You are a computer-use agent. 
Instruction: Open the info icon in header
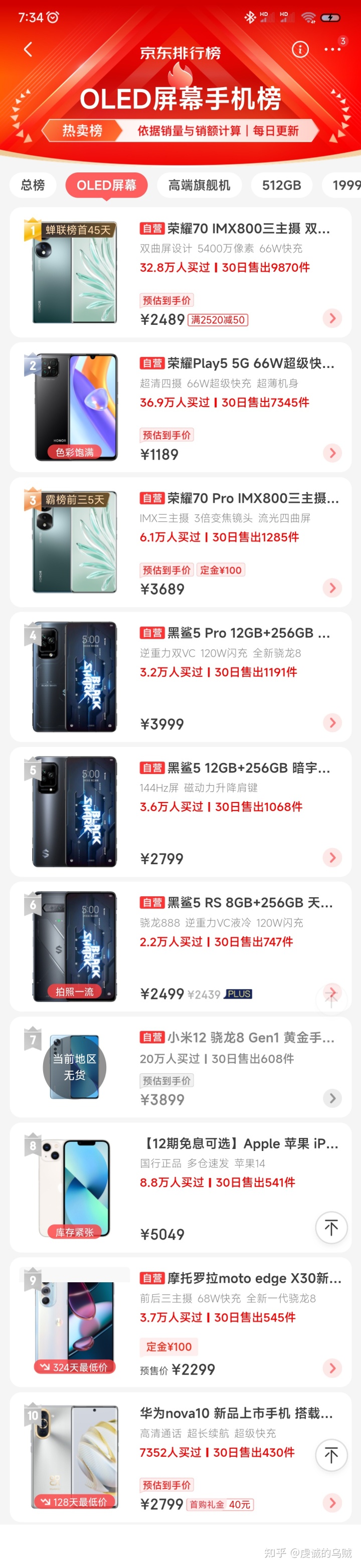pos(300,49)
